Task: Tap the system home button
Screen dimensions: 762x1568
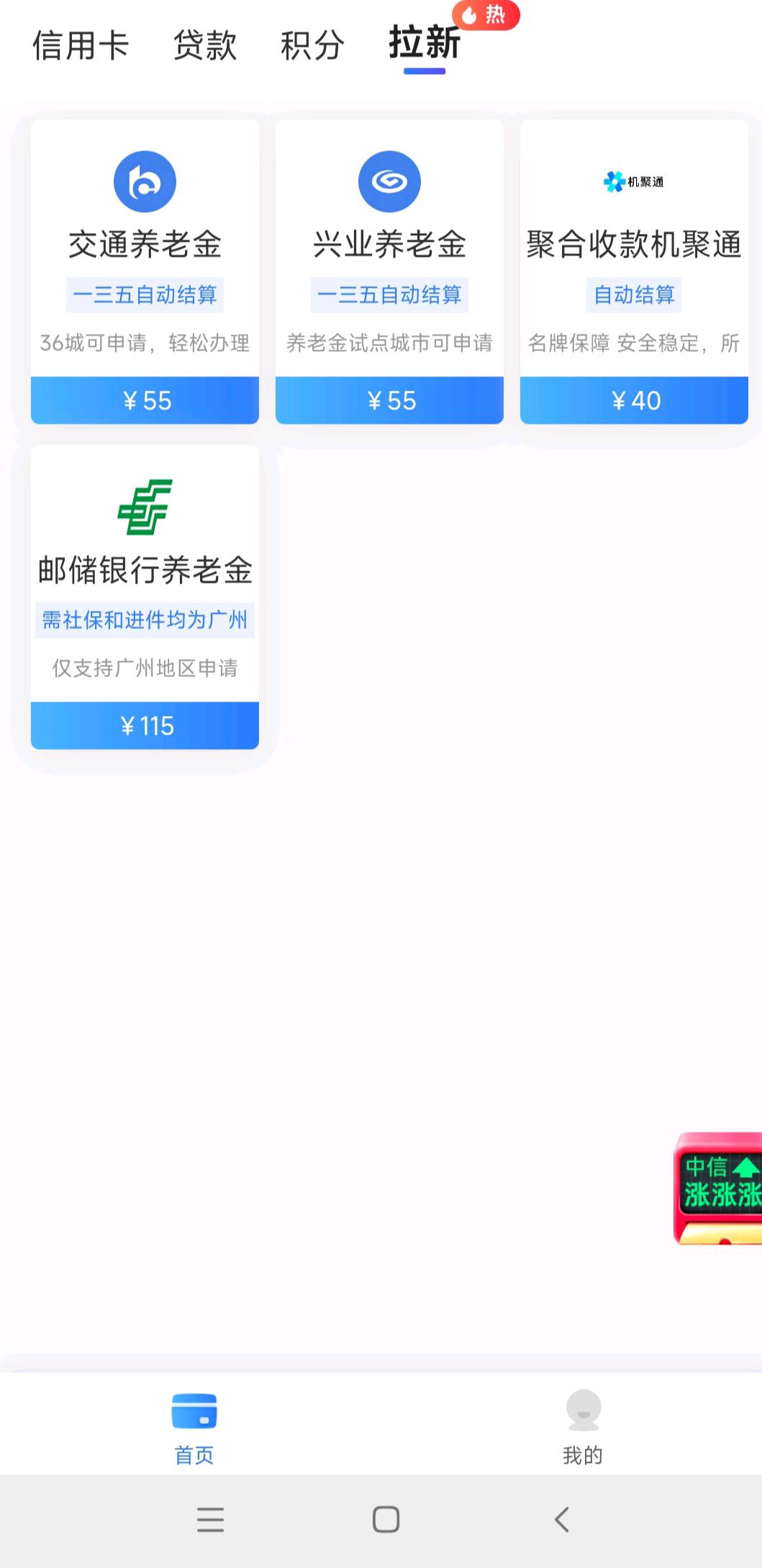Action: [x=386, y=1520]
